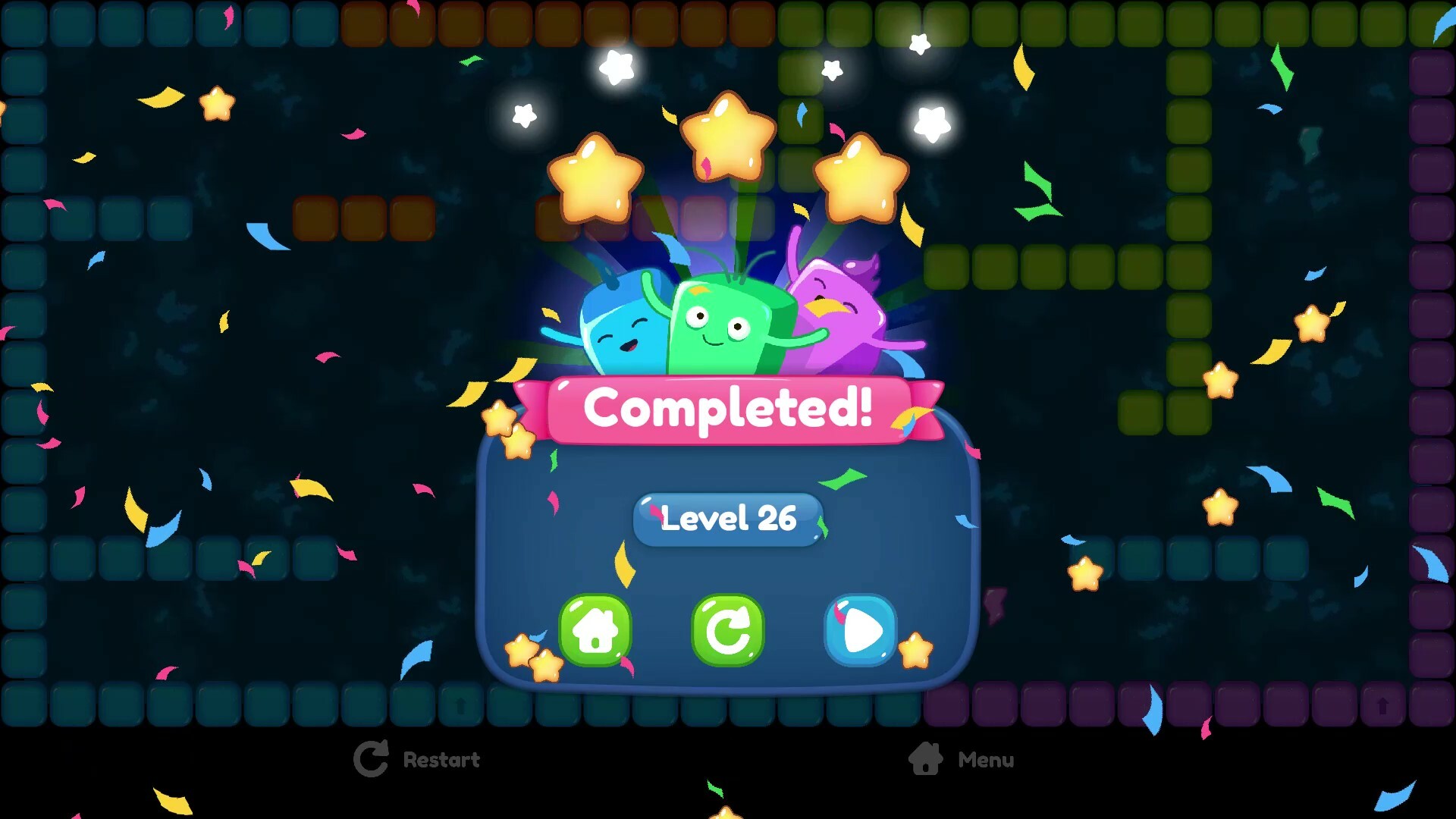Viewport: 1456px width, 819px height.
Task: Tap the green home button in dialog
Action: (595, 630)
